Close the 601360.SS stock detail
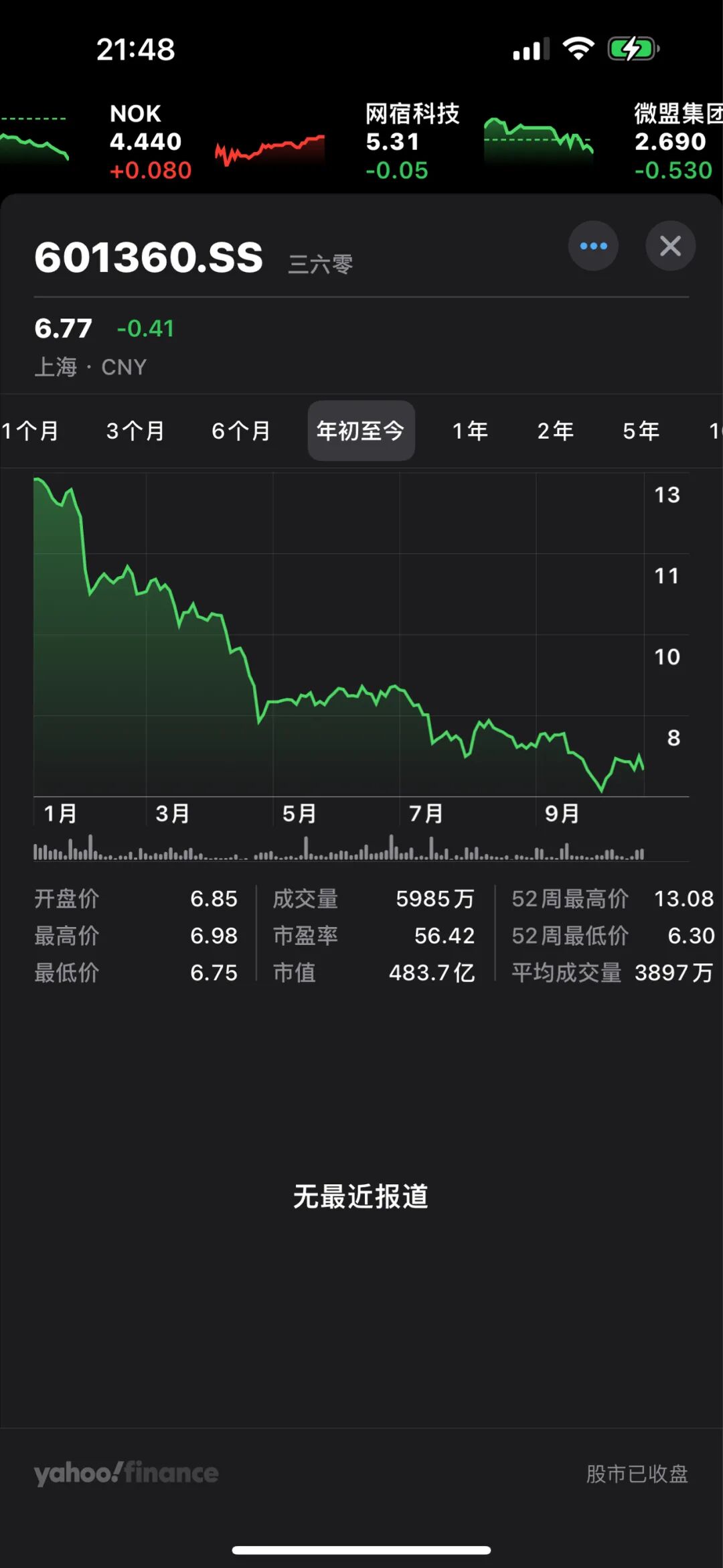 coord(670,246)
